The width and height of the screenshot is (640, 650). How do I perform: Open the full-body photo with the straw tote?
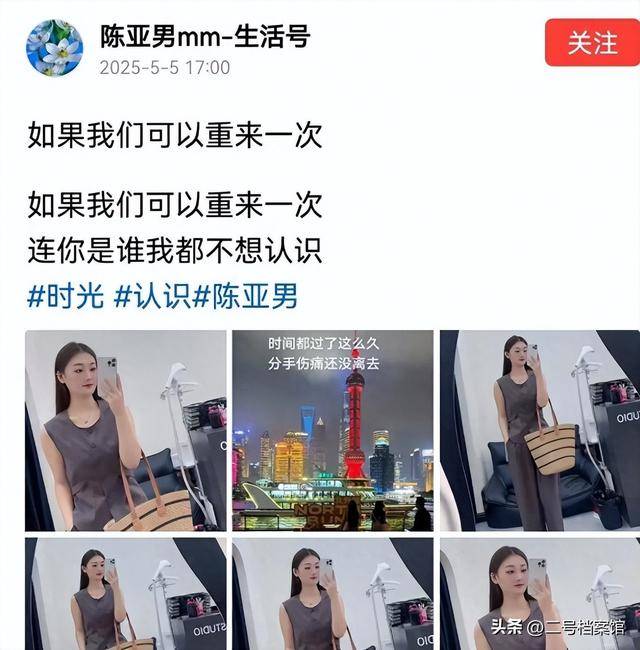point(540,430)
